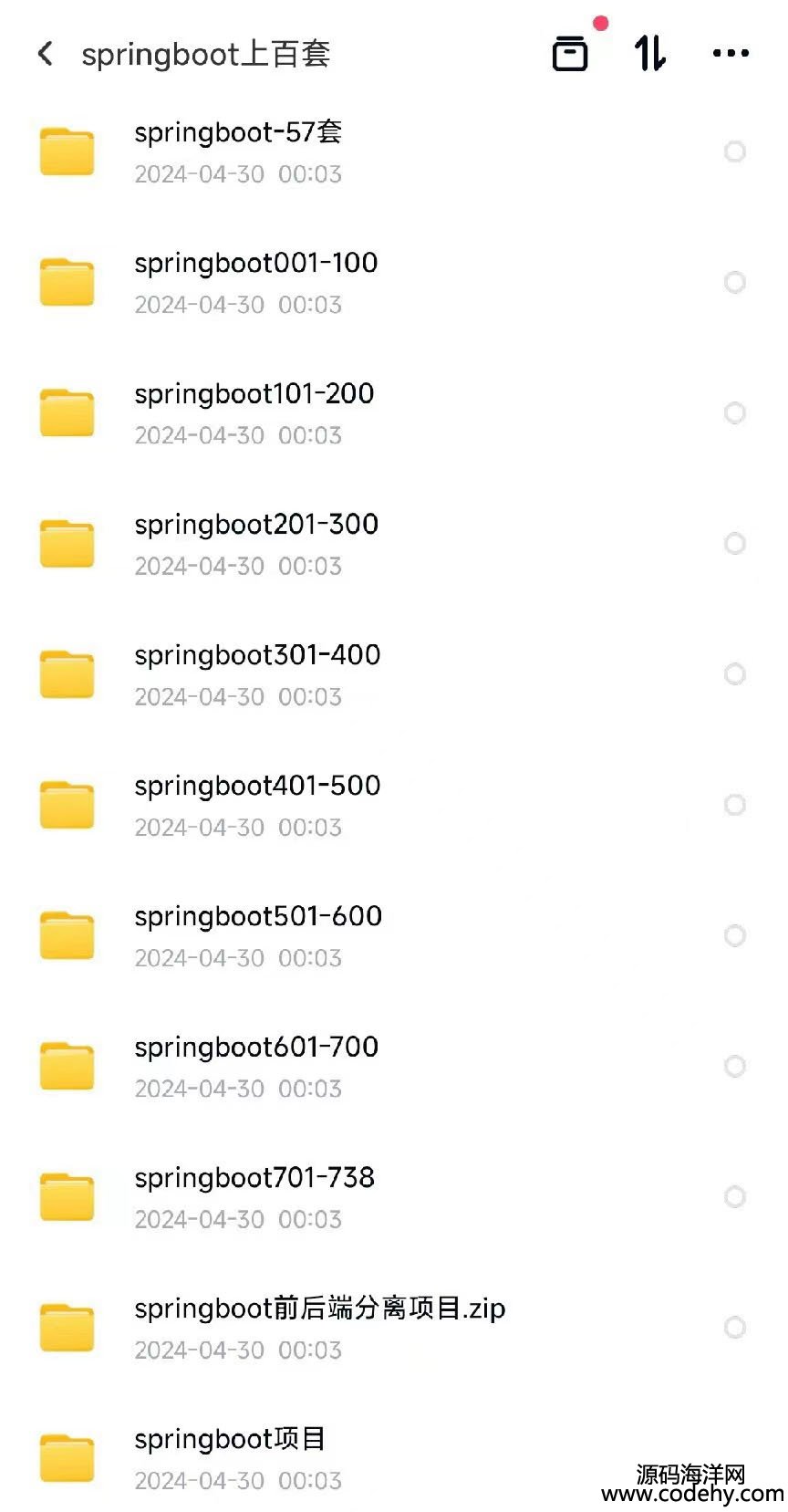Change the file sort order
This screenshot has height=1512, width=788.
tap(650, 54)
